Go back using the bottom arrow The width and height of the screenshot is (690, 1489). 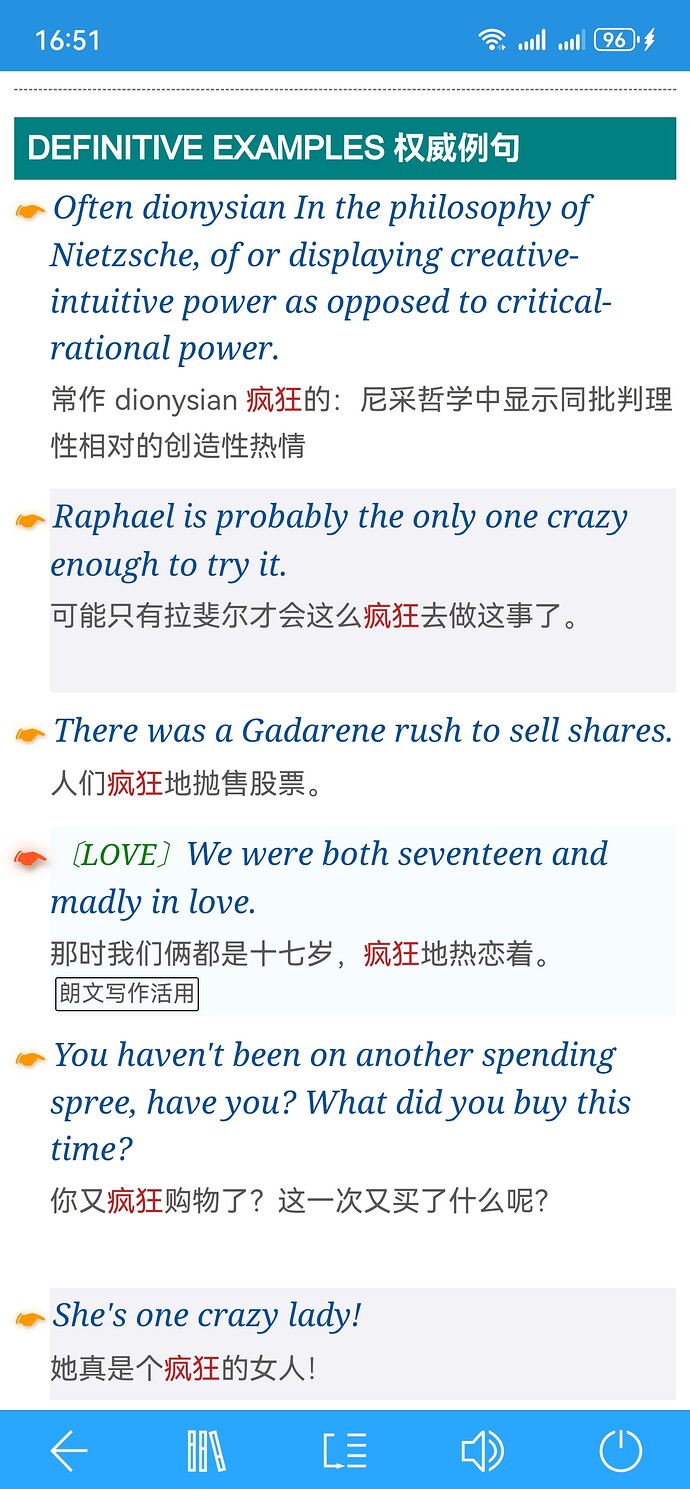point(69,1450)
